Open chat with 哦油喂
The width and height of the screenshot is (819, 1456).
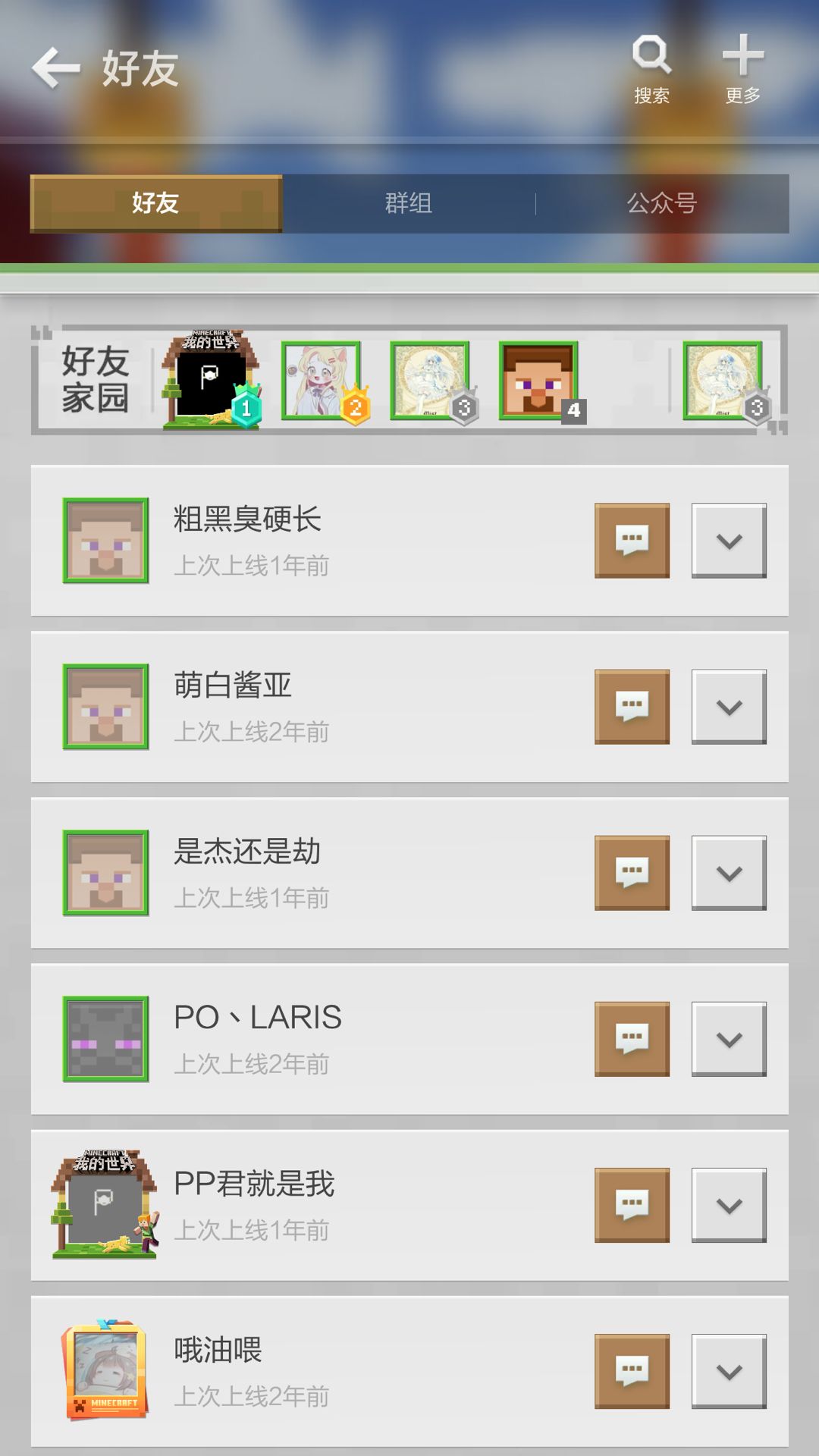point(632,1371)
